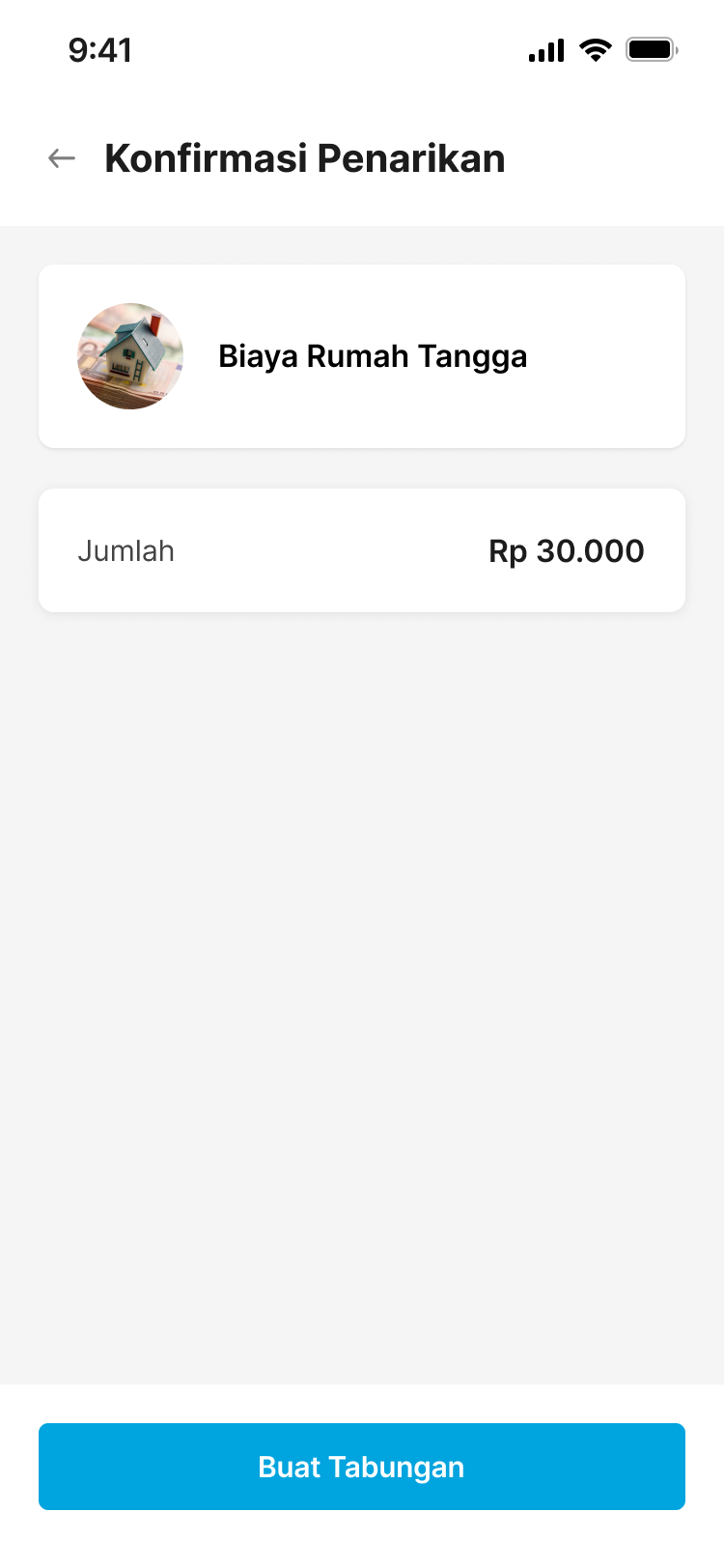Click the Jumlah label text
The image size is (724, 1568).
(126, 550)
